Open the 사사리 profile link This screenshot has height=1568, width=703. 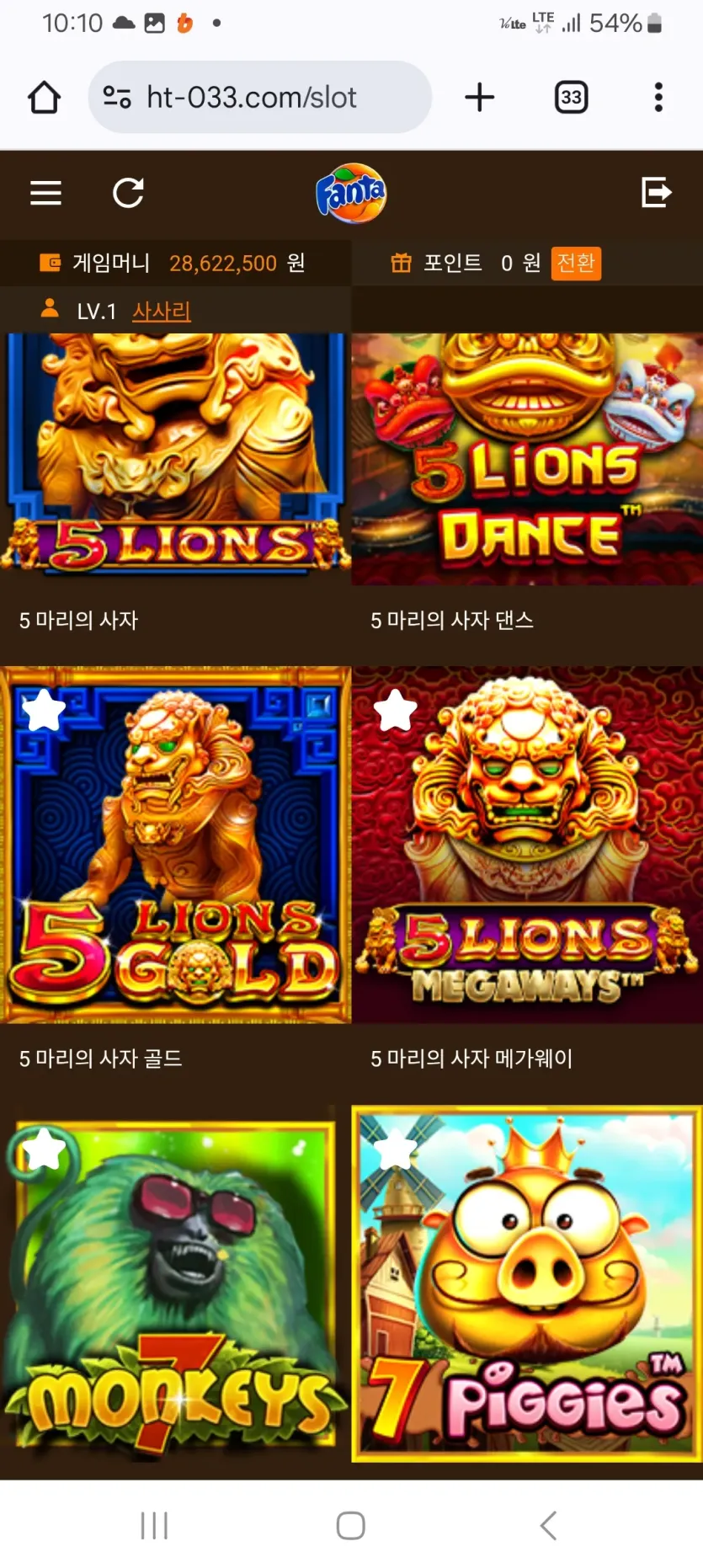(x=162, y=312)
